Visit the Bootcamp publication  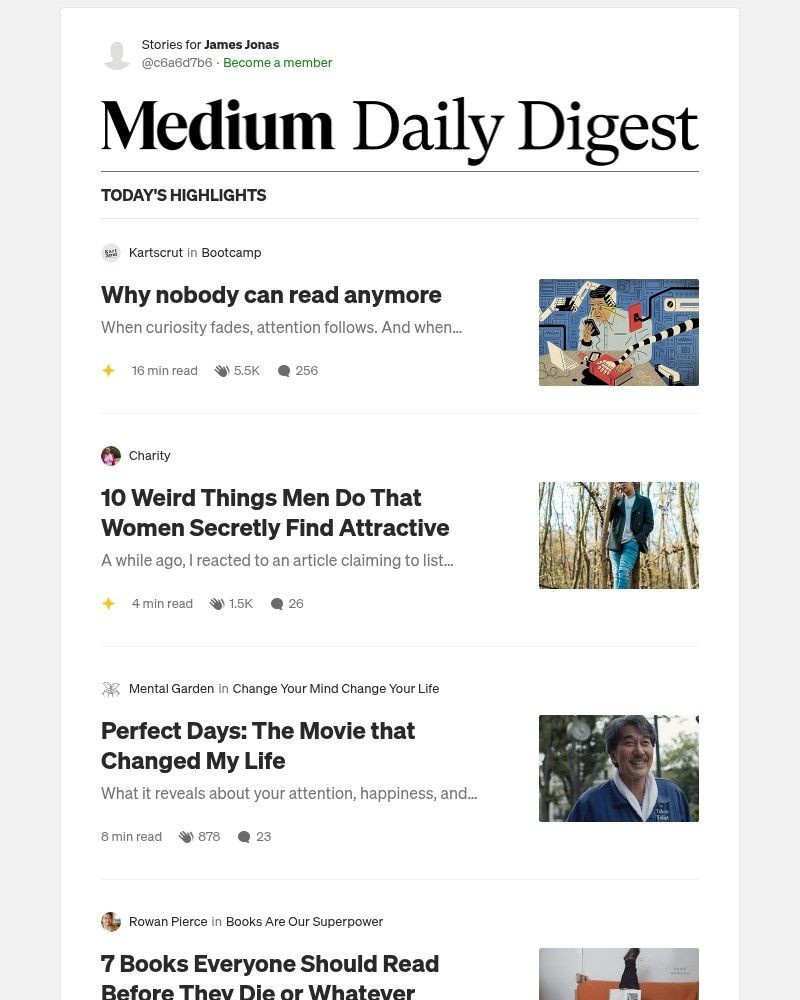pos(231,252)
